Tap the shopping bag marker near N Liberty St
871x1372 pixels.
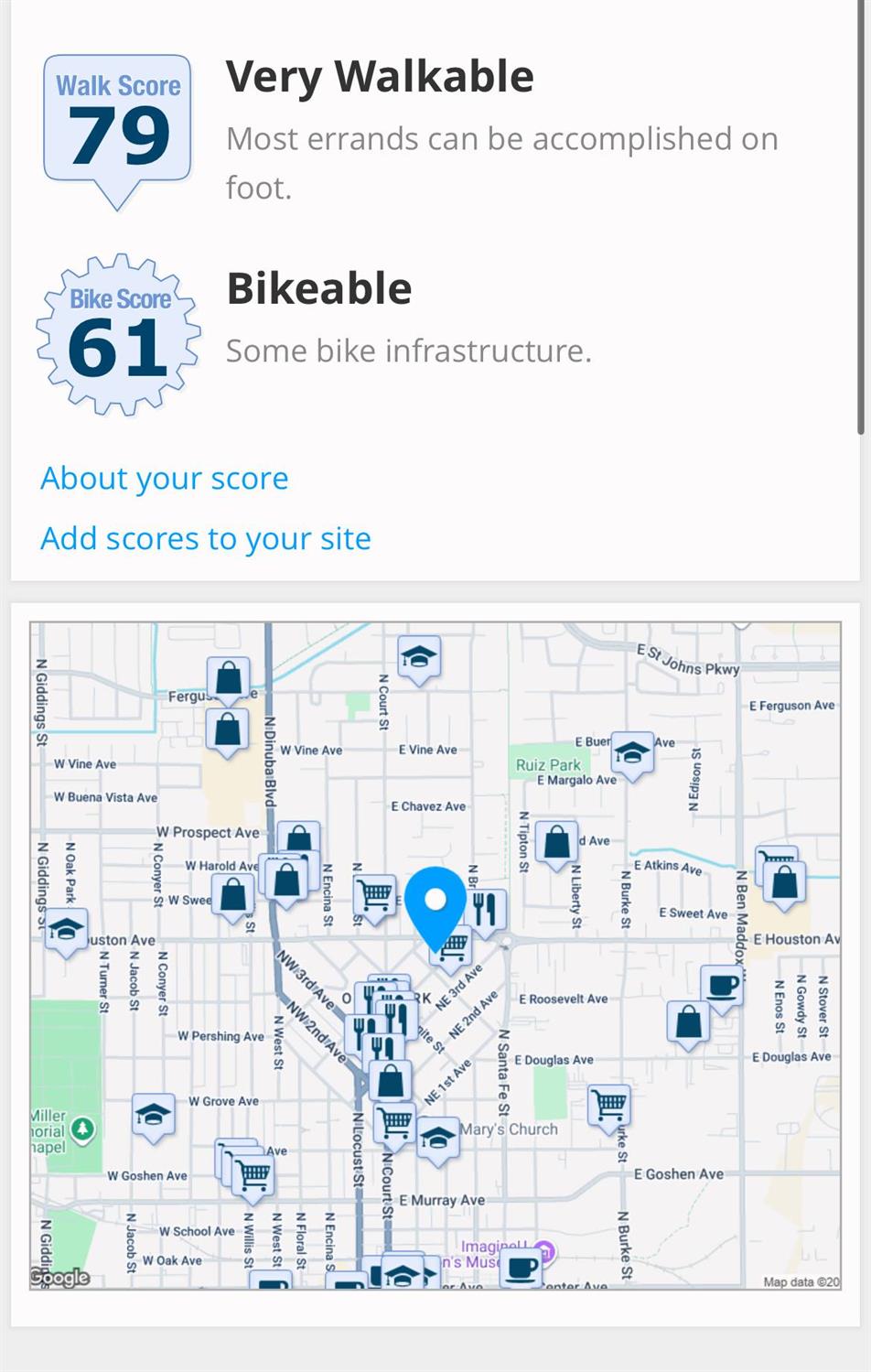coord(556,842)
